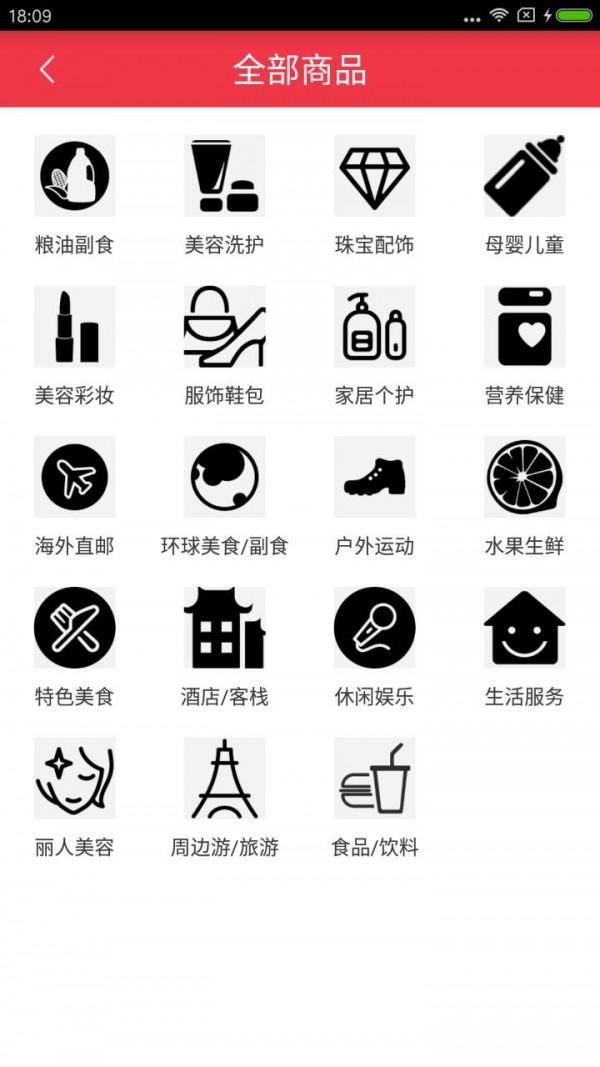Select the 丽人美容 category
600x1067 pixels.
[75, 779]
